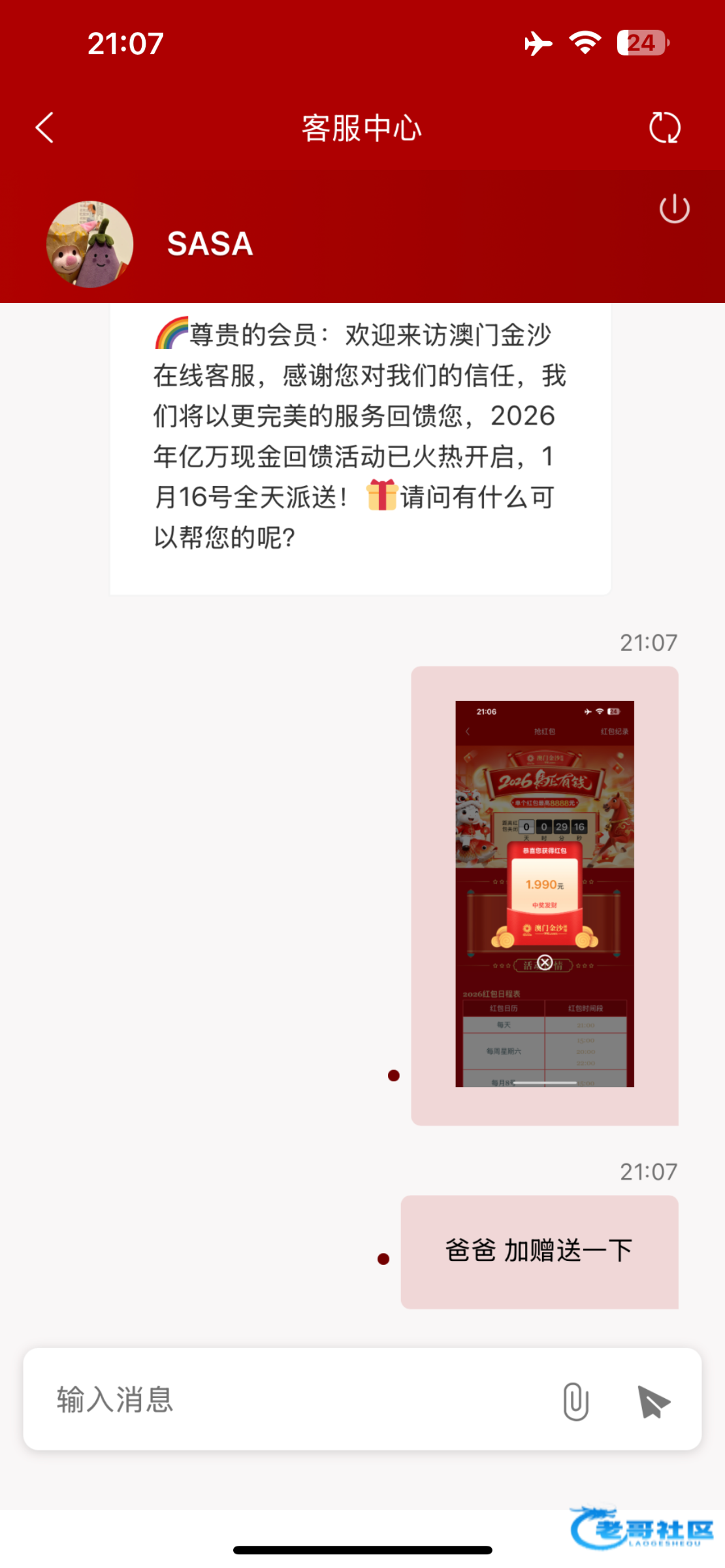Refresh the customer service chat
This screenshot has height=1568, width=725.
tap(664, 127)
